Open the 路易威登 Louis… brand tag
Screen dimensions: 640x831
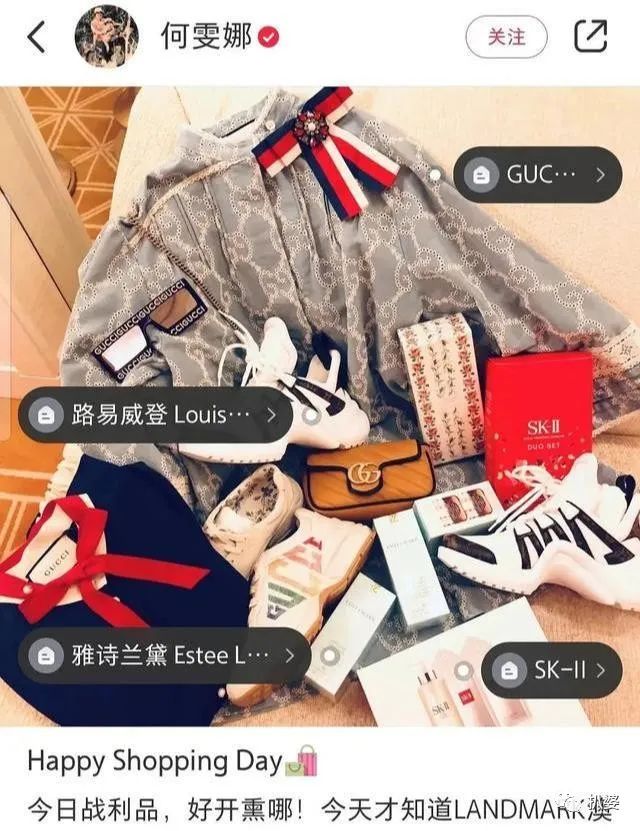155,414
